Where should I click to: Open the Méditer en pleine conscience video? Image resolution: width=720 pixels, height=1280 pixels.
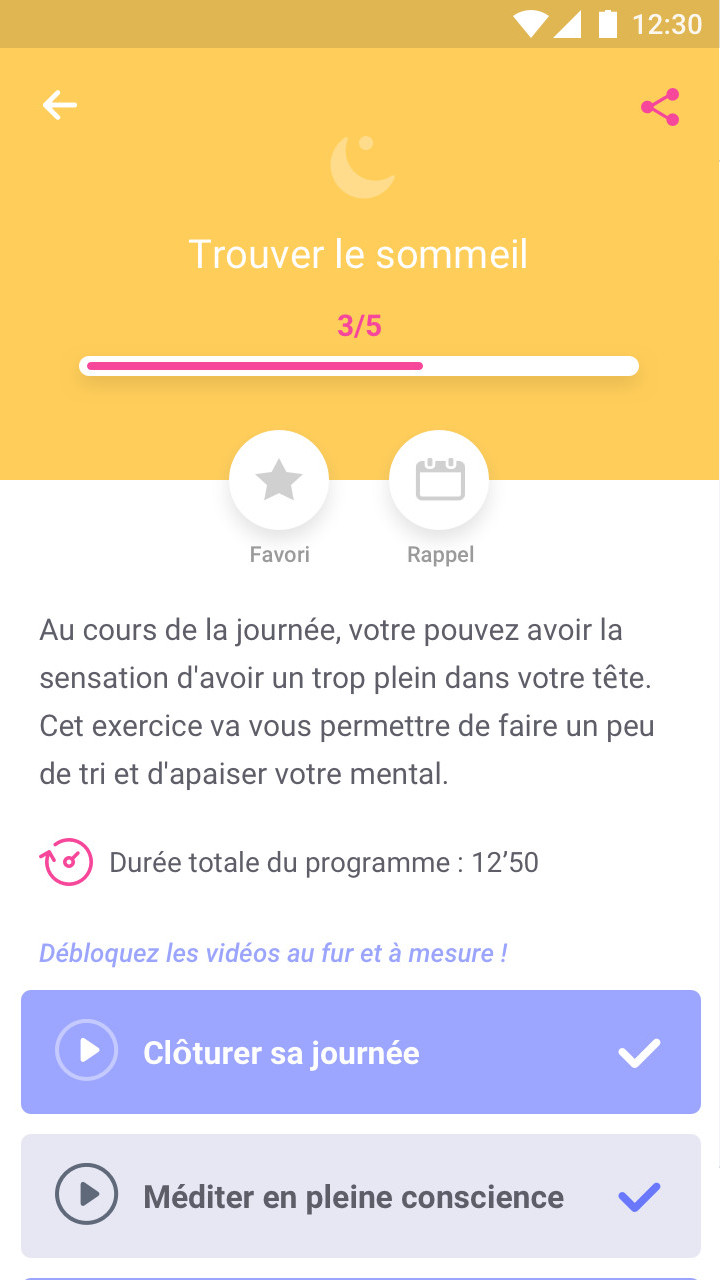[360, 1196]
